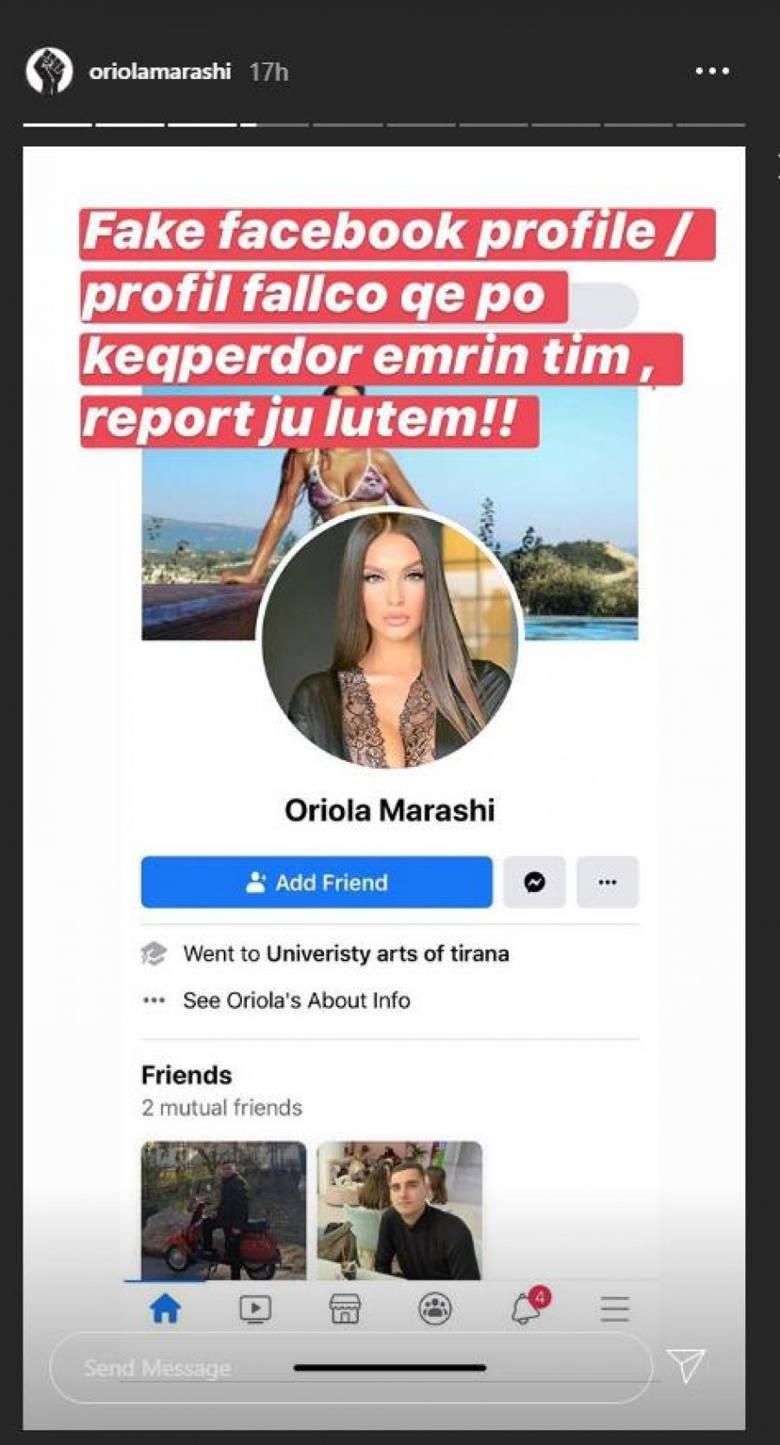Open oriolamarashi's profile from the avatar
The image size is (780, 1445).
(49, 72)
